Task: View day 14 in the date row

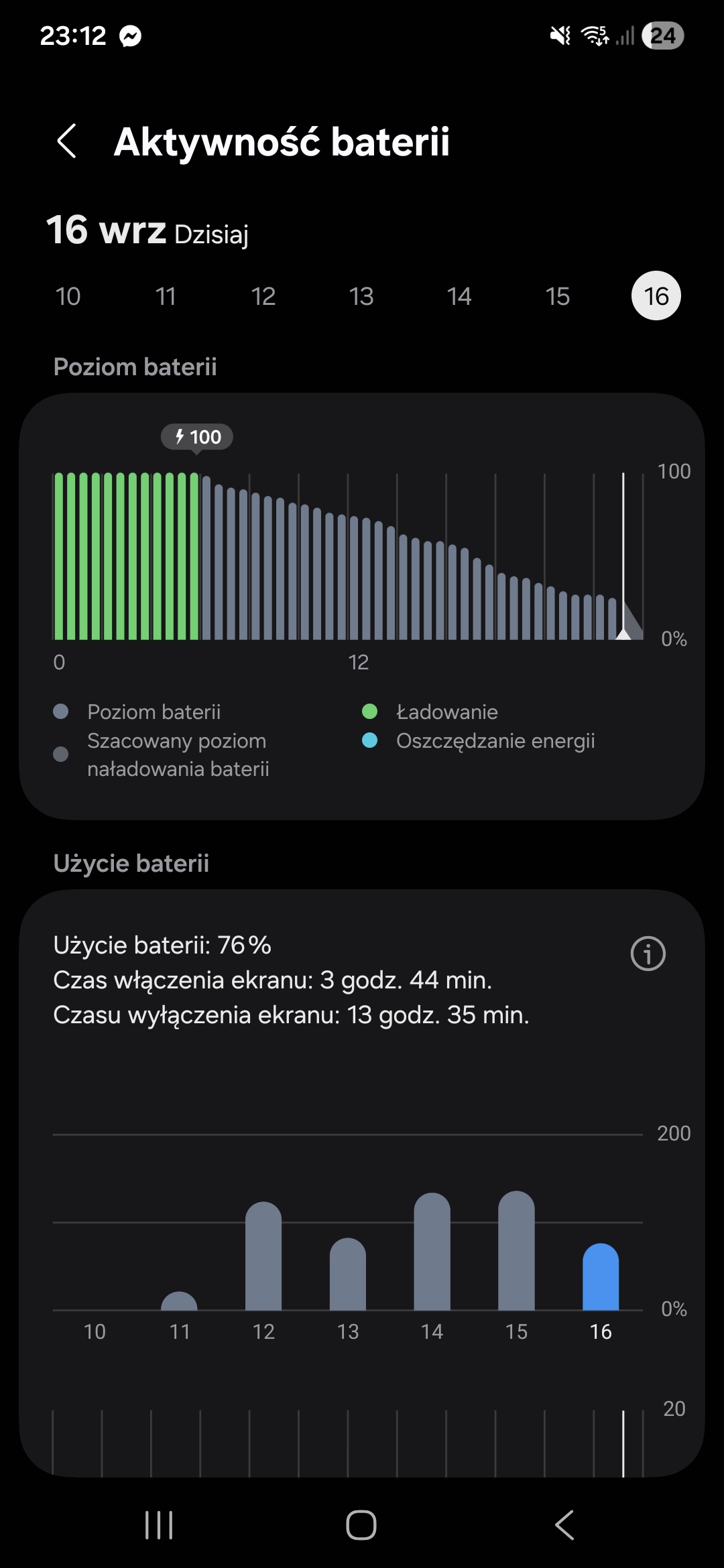Action: point(459,296)
